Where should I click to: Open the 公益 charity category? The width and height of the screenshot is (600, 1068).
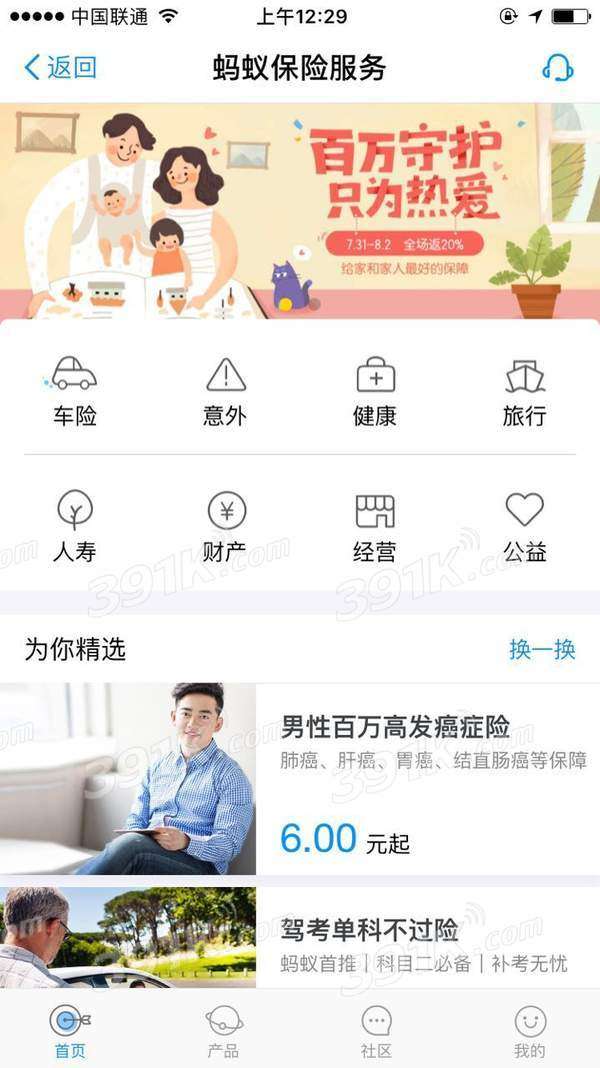(524, 526)
